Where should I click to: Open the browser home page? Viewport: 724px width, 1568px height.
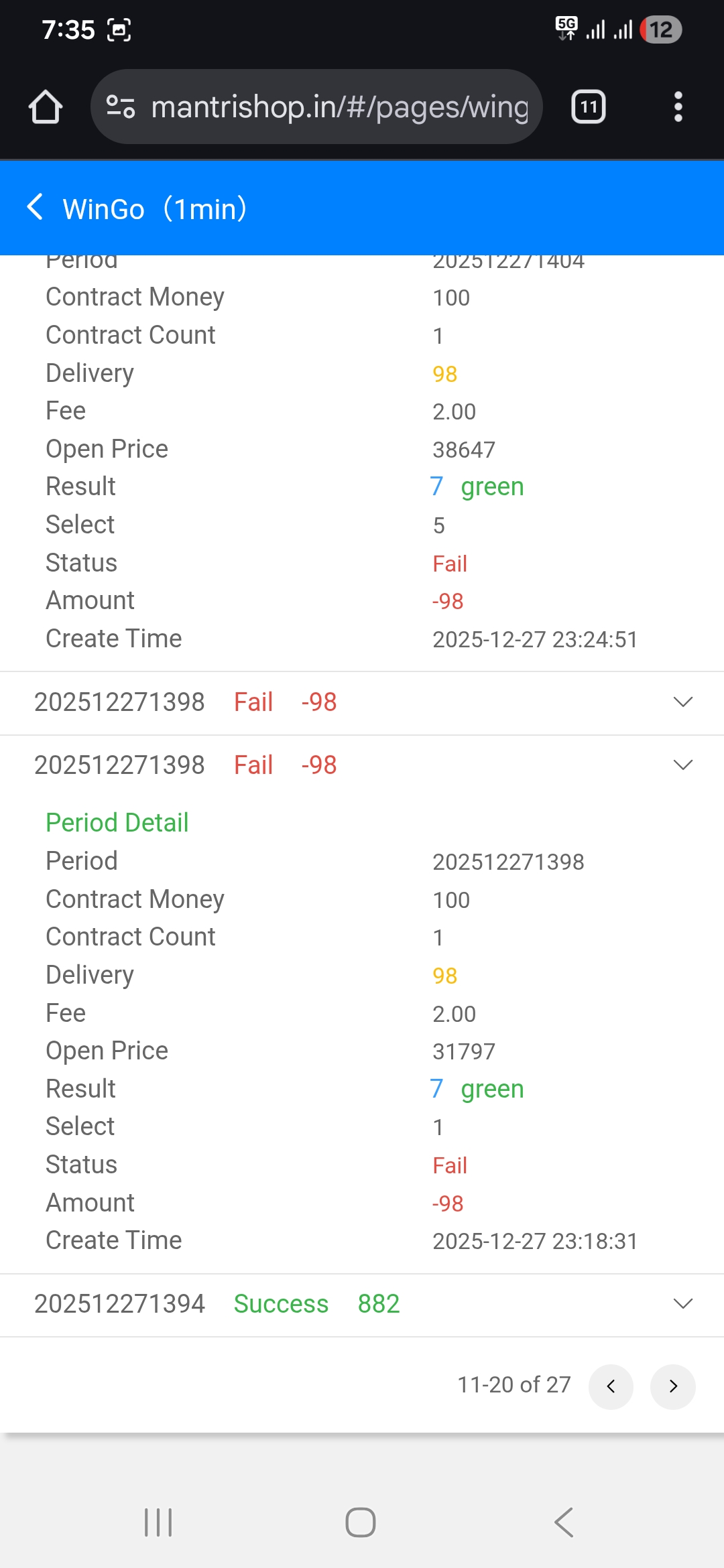(x=46, y=107)
